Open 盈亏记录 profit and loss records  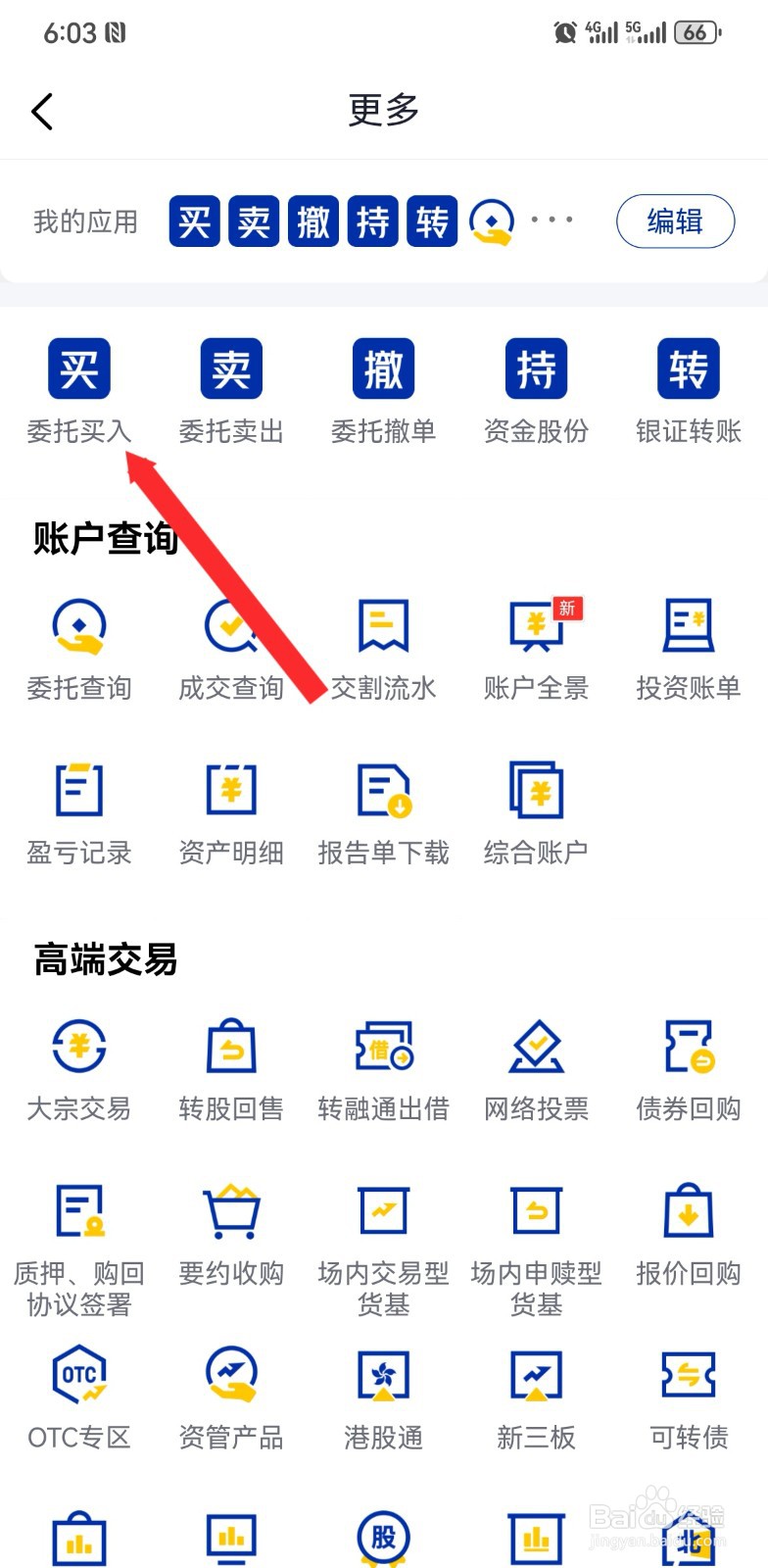[78, 811]
